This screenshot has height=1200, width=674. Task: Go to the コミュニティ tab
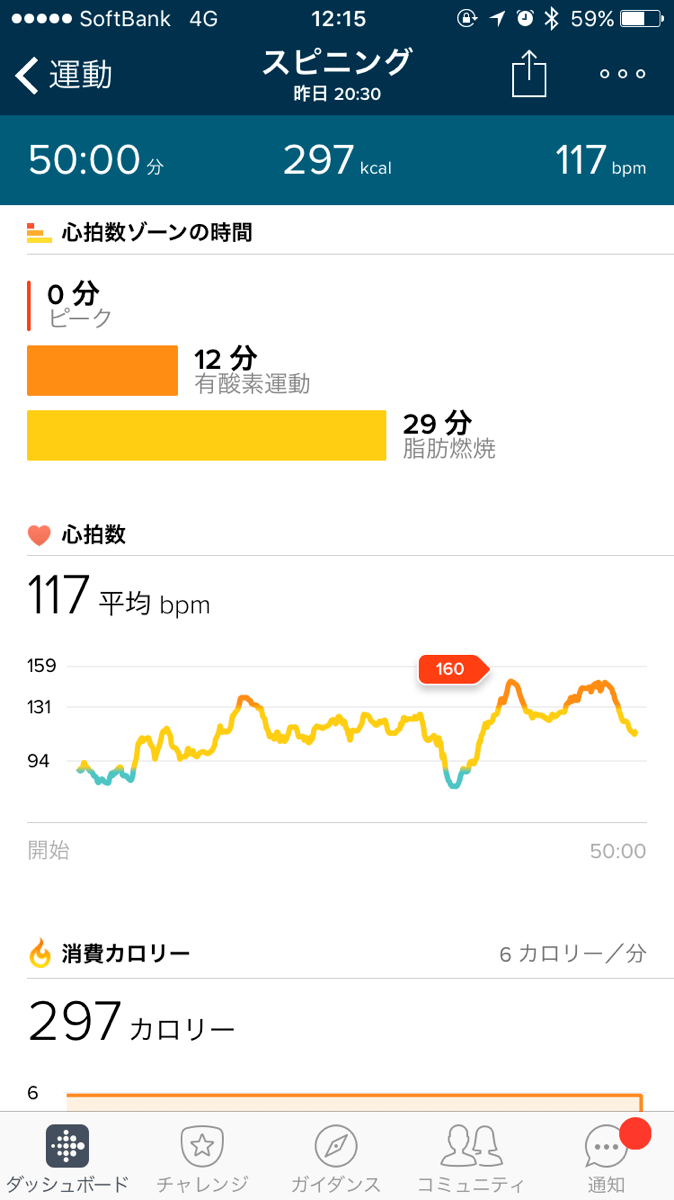[x=472, y=1158]
